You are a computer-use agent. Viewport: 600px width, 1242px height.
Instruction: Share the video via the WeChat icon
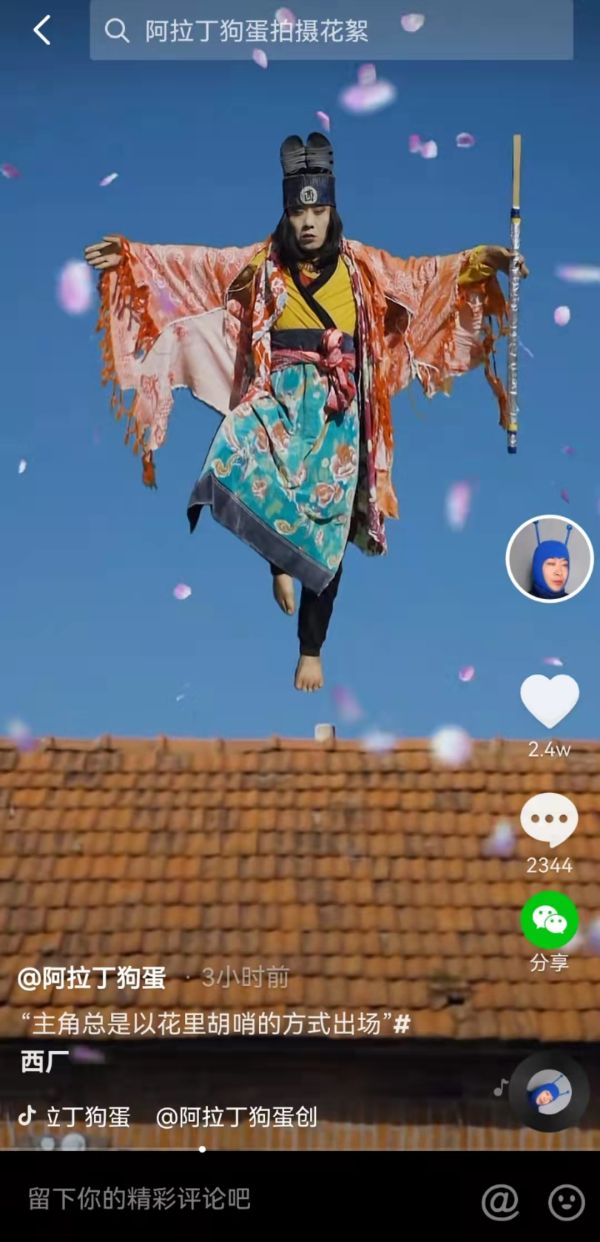tap(549, 920)
